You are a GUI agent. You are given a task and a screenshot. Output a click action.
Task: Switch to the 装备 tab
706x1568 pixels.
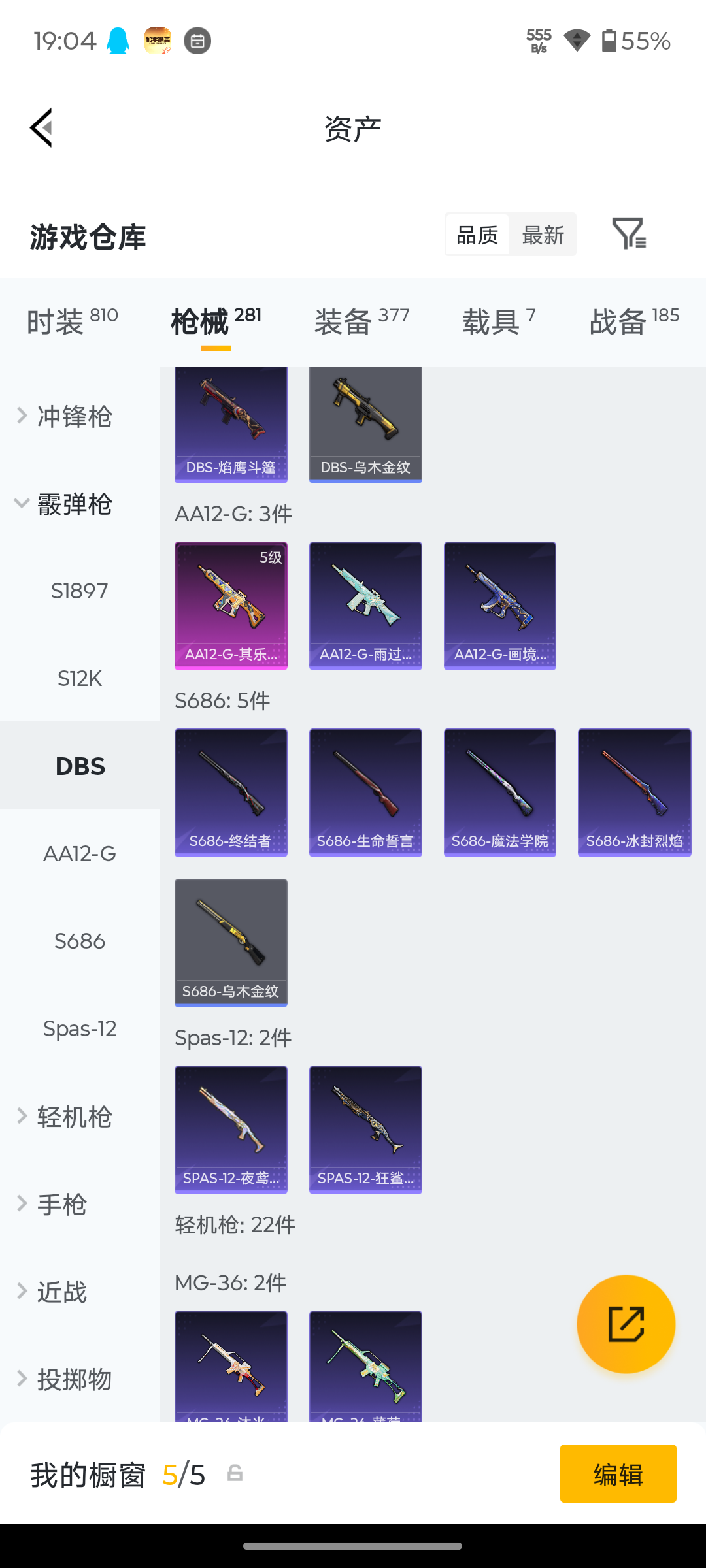click(x=361, y=321)
